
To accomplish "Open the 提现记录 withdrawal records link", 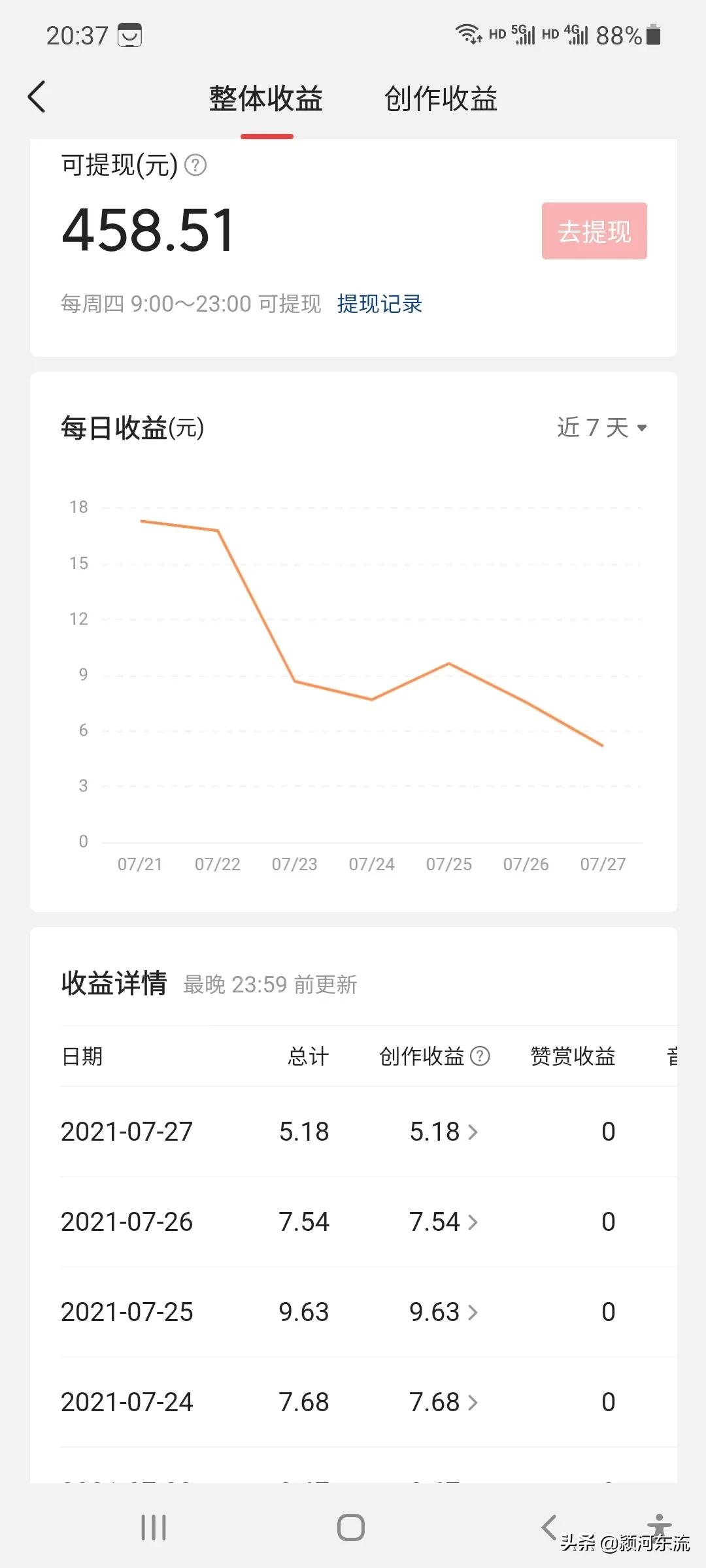I will click(380, 304).
